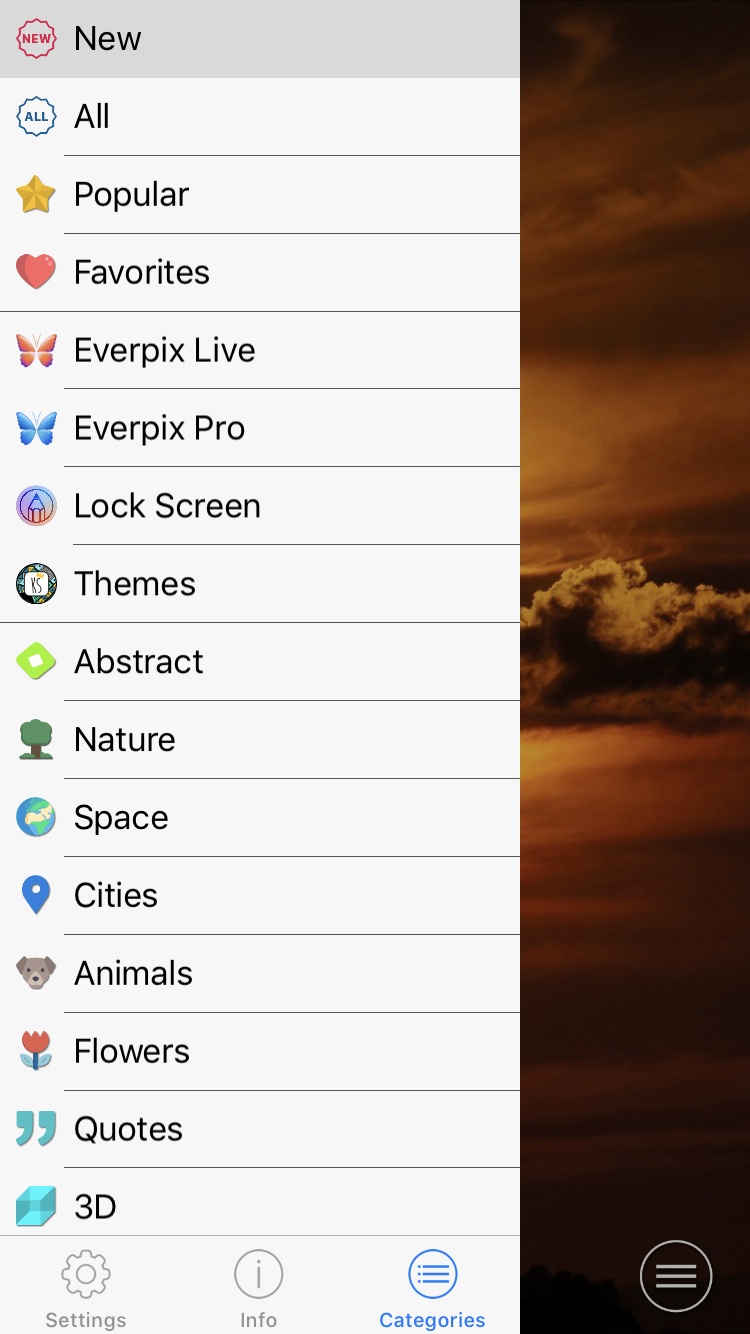The width and height of the screenshot is (750, 1334).
Task: Select the Cities map pin icon
Action: 36,895
